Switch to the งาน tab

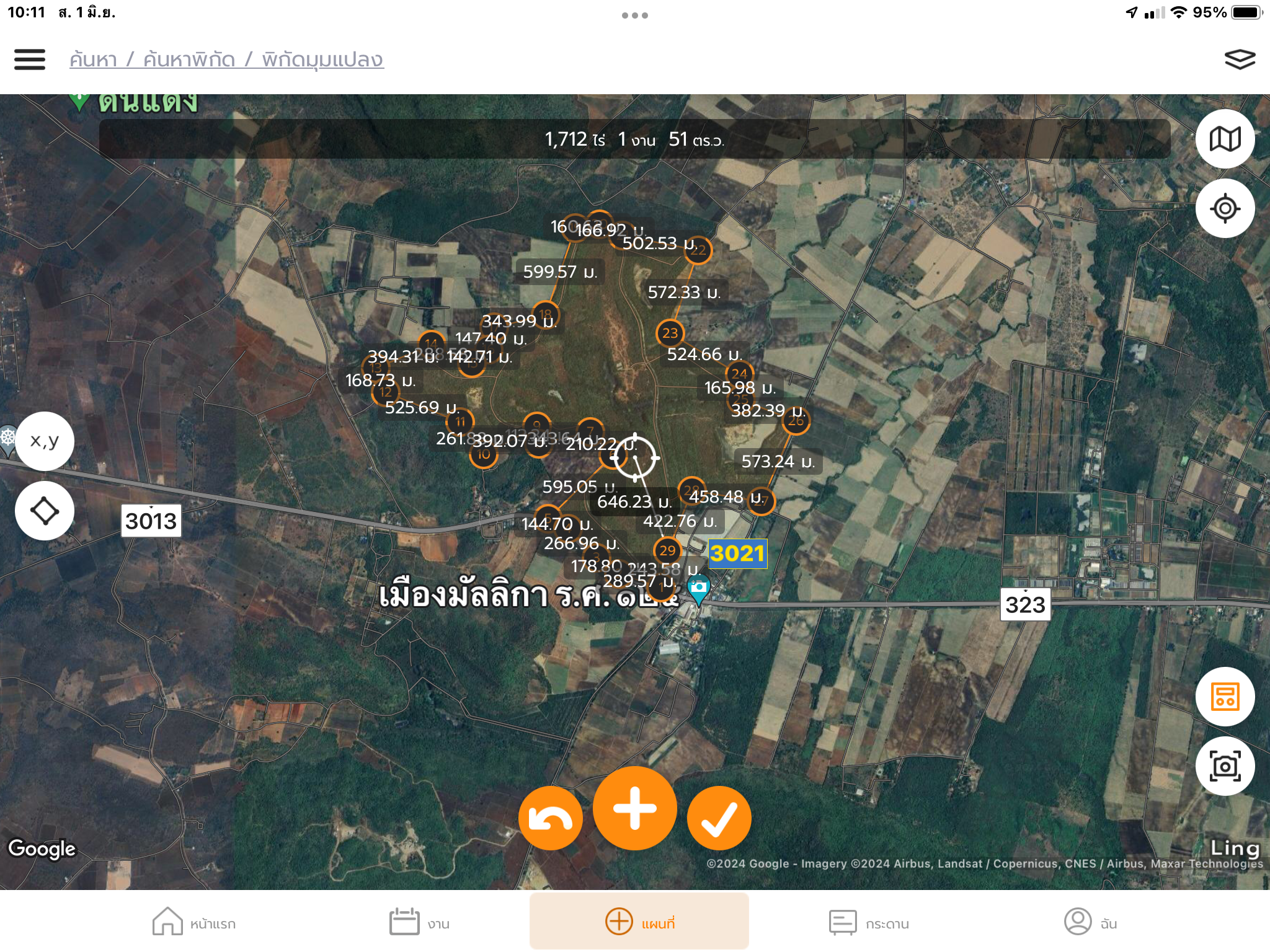[419, 922]
